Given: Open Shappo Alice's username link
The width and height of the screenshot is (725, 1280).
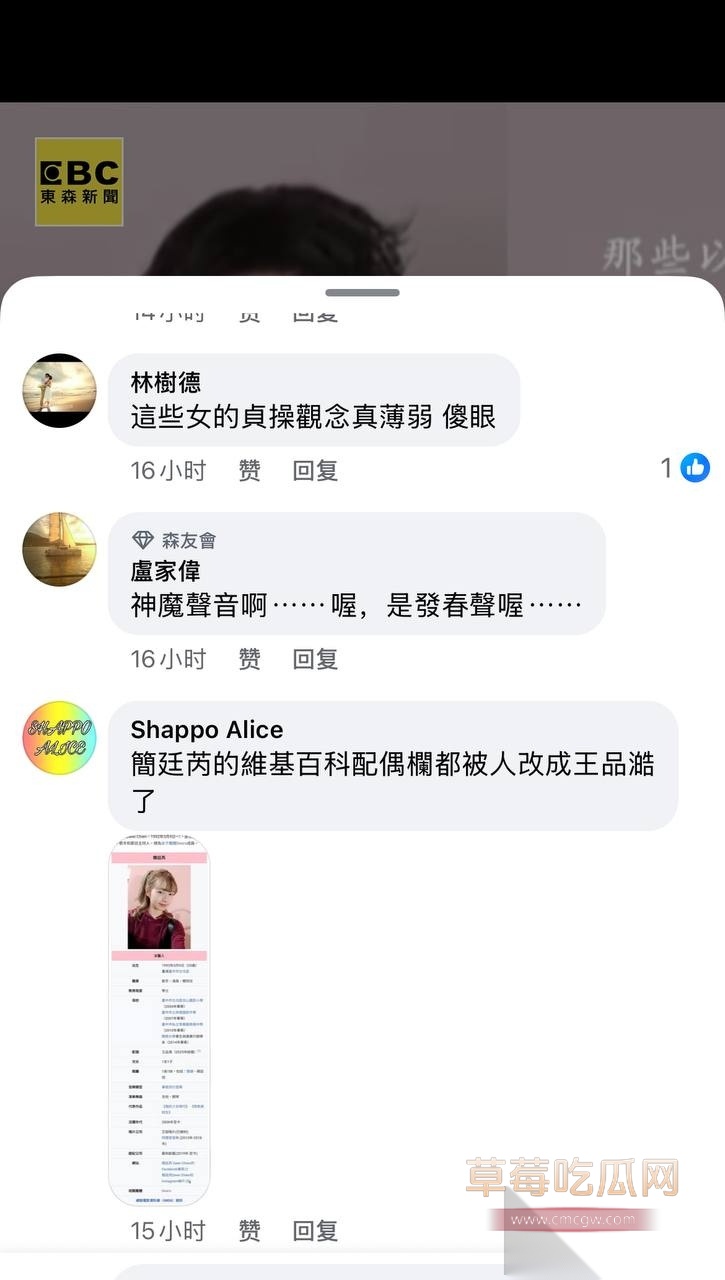Looking at the screenshot, I should coord(207,730).
